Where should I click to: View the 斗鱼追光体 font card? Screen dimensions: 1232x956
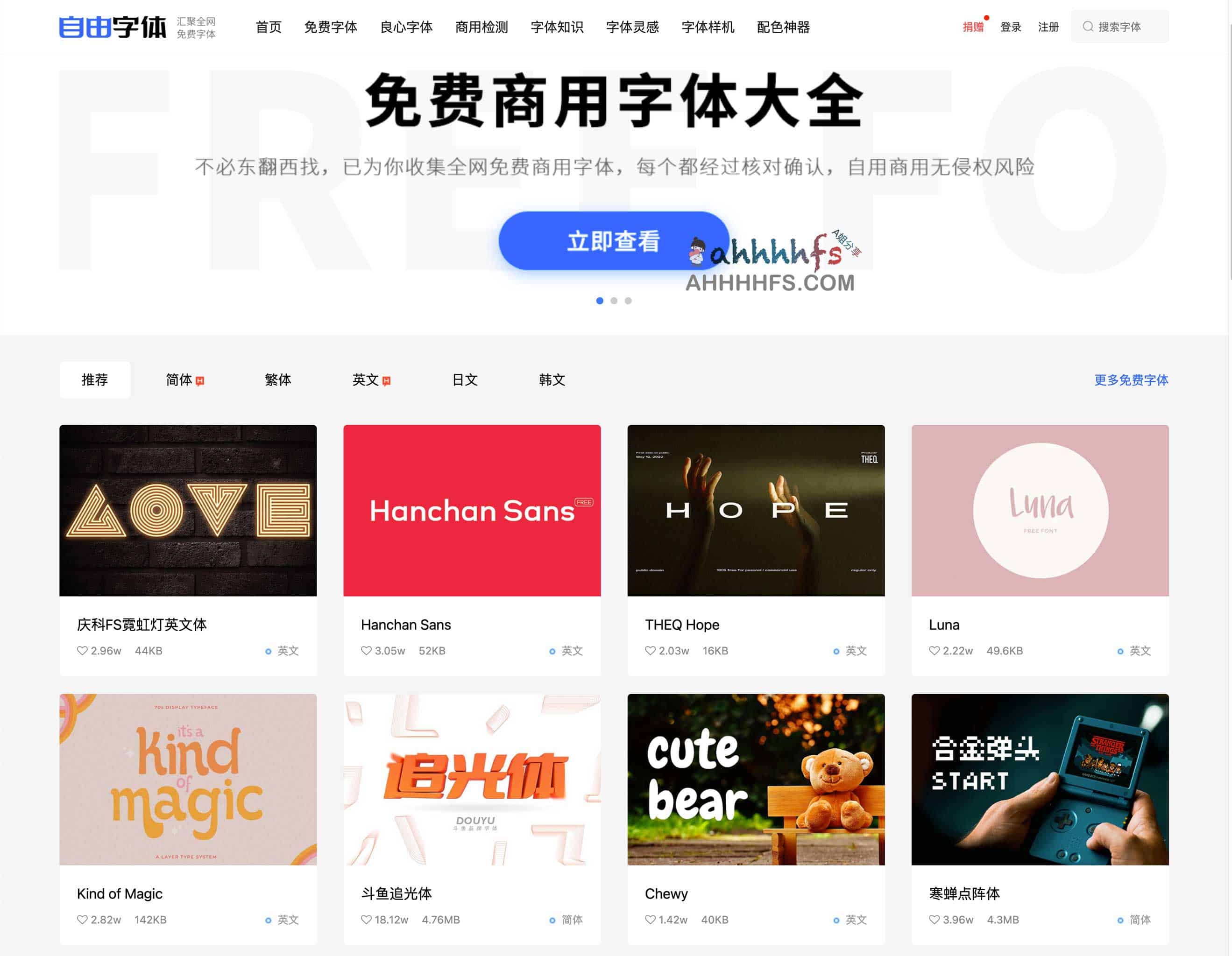click(472, 780)
